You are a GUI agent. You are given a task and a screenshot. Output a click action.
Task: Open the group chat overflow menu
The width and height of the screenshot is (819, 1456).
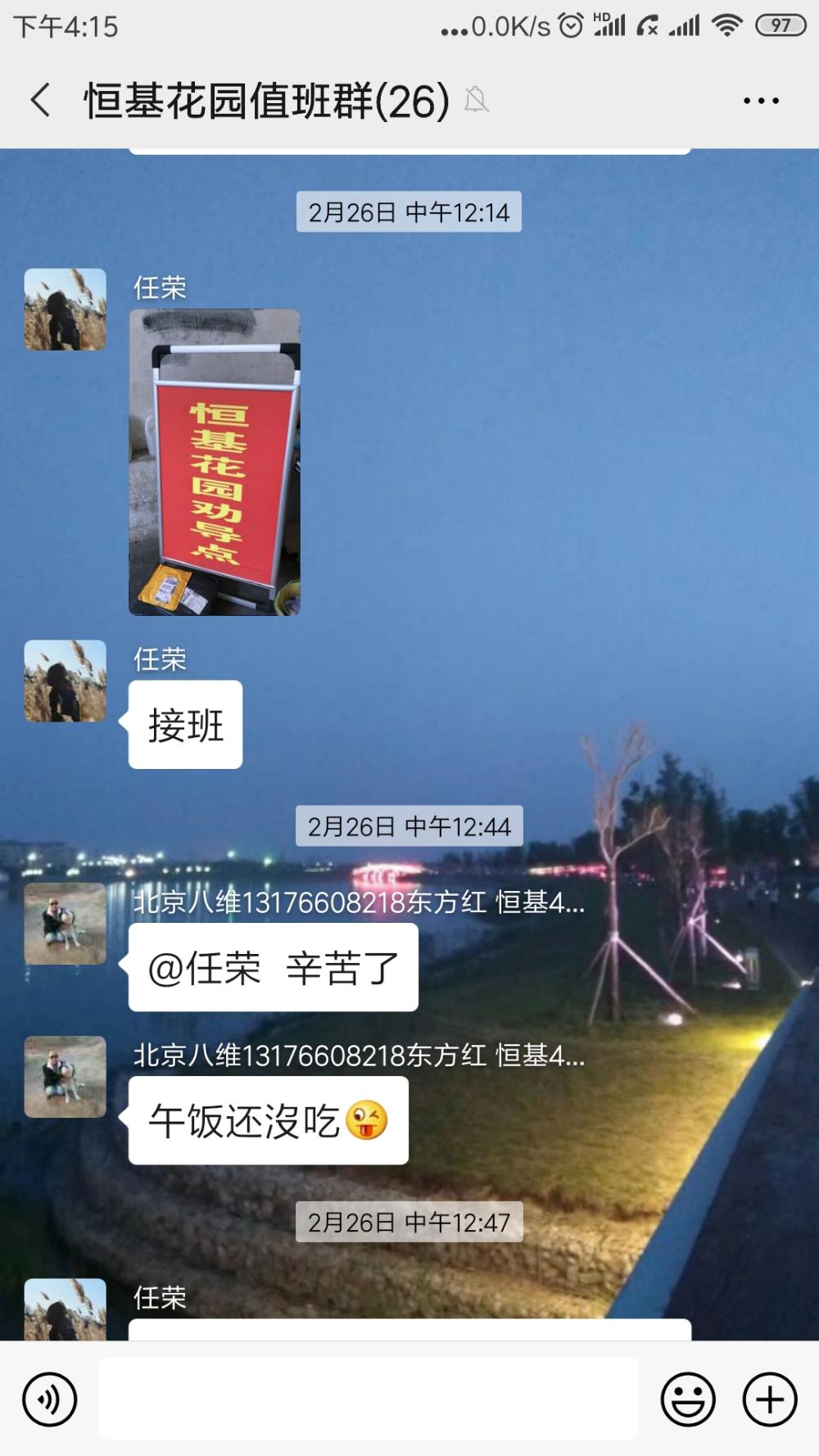click(761, 101)
